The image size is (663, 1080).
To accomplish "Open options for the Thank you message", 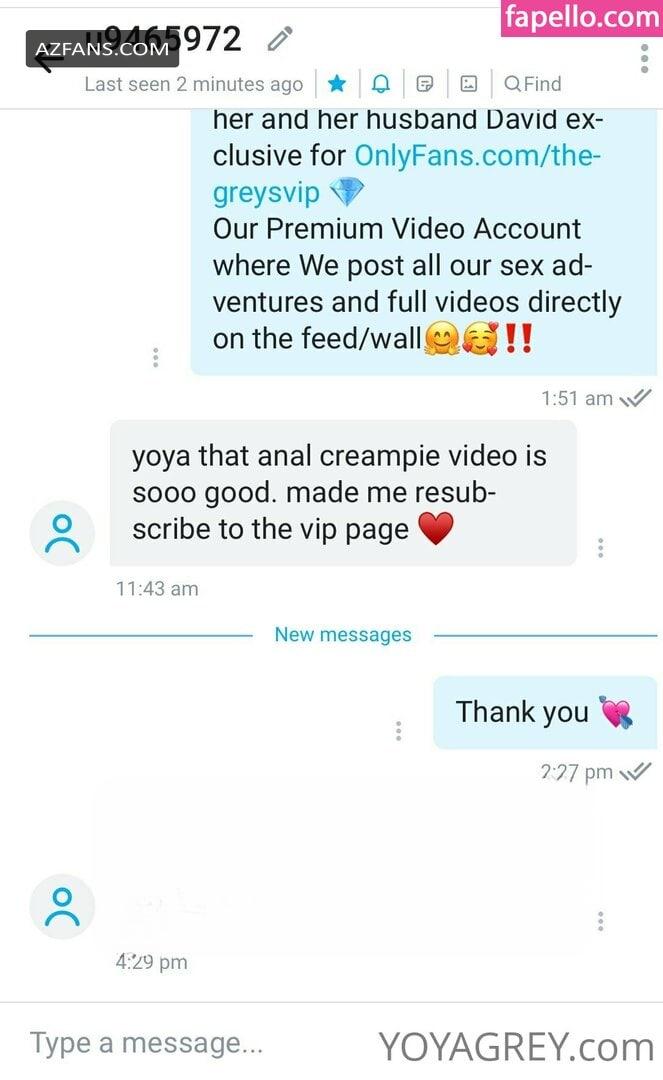I will click(399, 731).
